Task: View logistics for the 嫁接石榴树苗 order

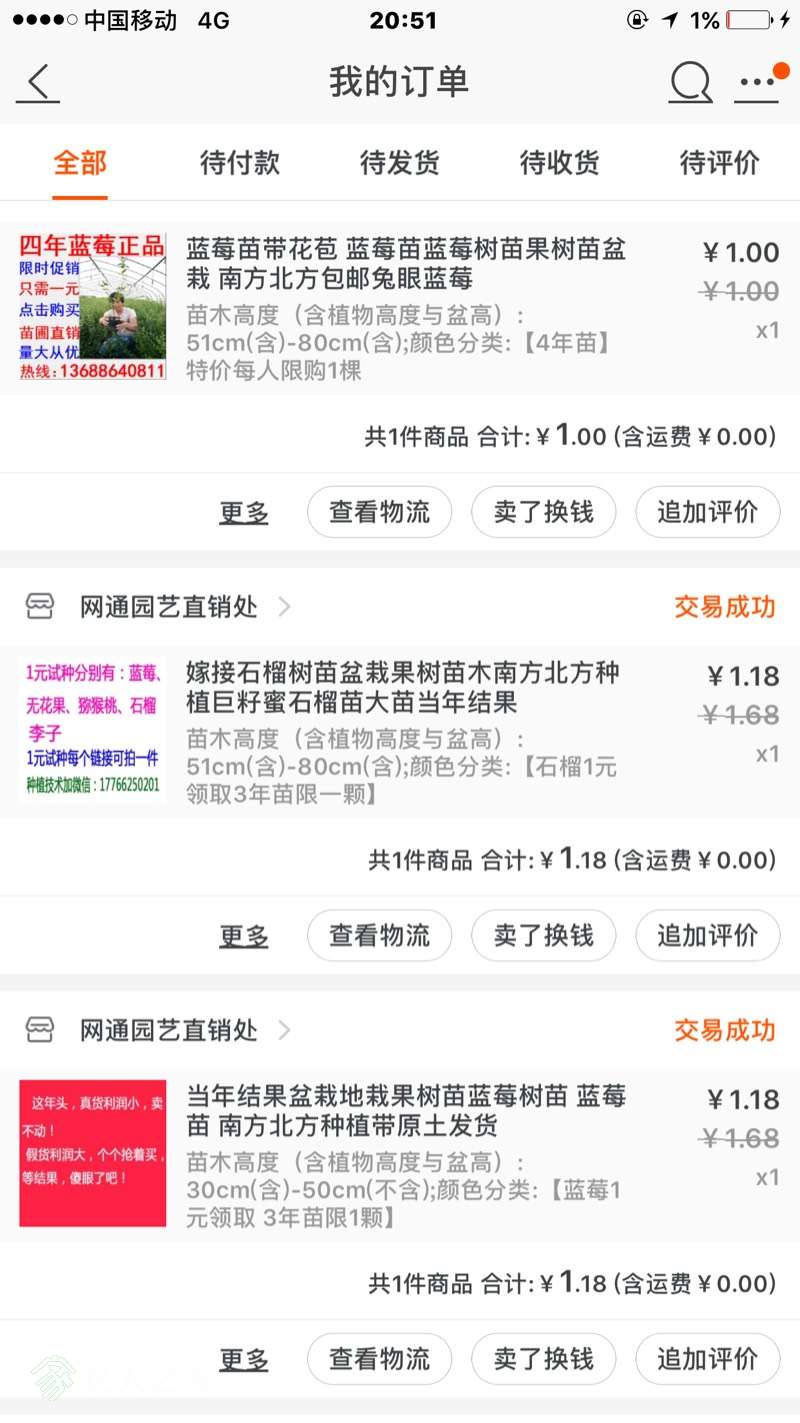Action: point(379,936)
